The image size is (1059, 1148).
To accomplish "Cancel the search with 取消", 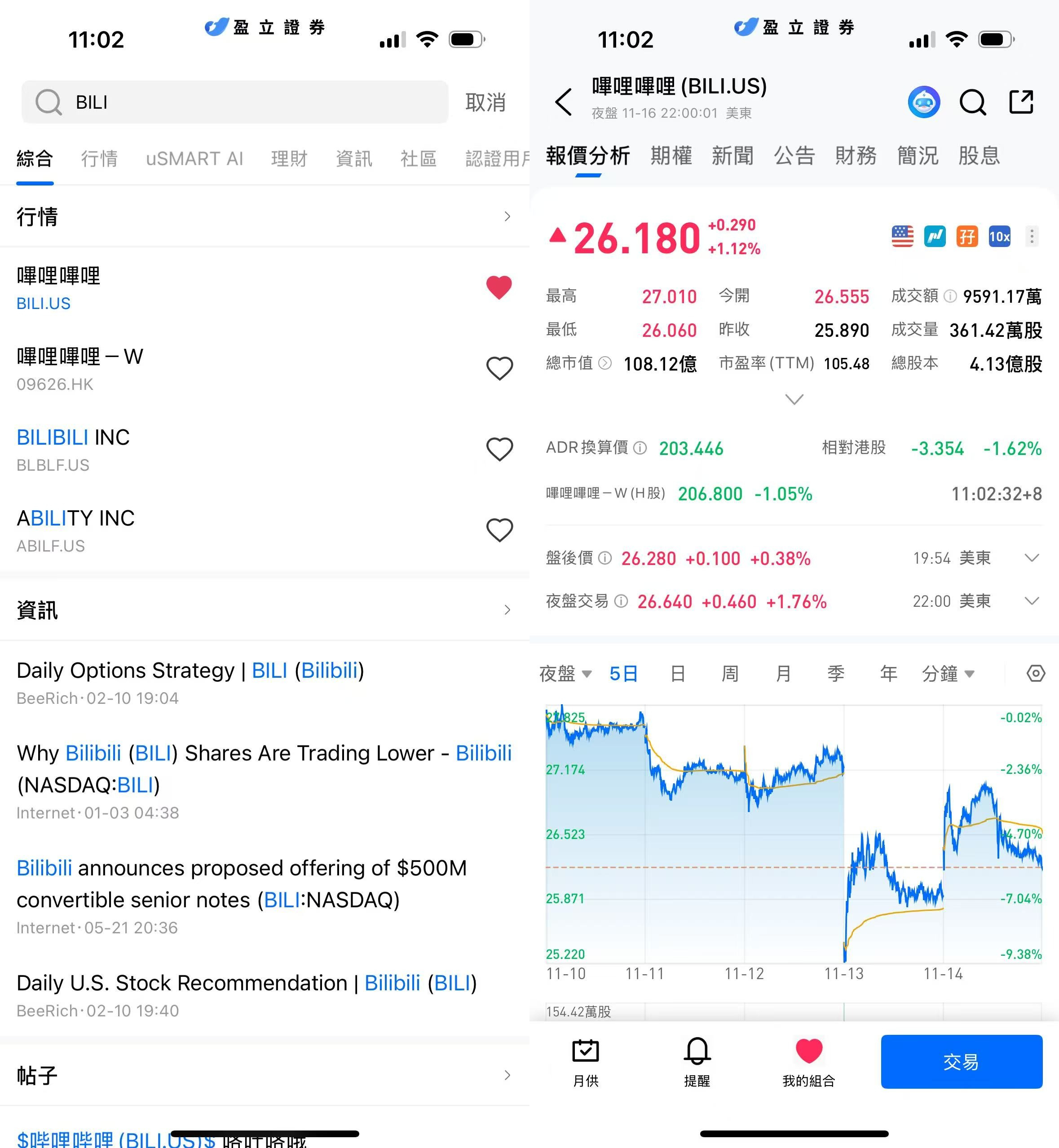I will [x=485, y=102].
